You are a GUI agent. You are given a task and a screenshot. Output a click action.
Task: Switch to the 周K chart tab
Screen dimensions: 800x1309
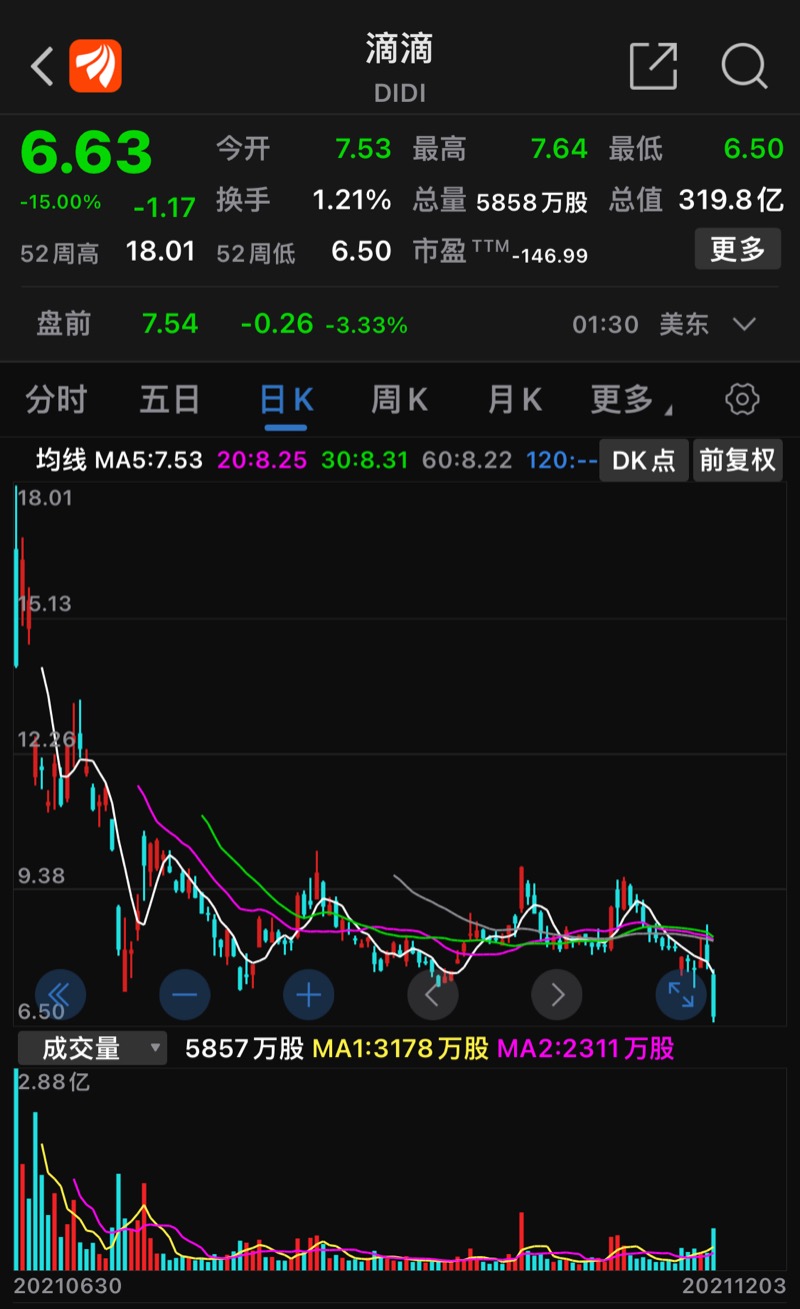tap(399, 400)
